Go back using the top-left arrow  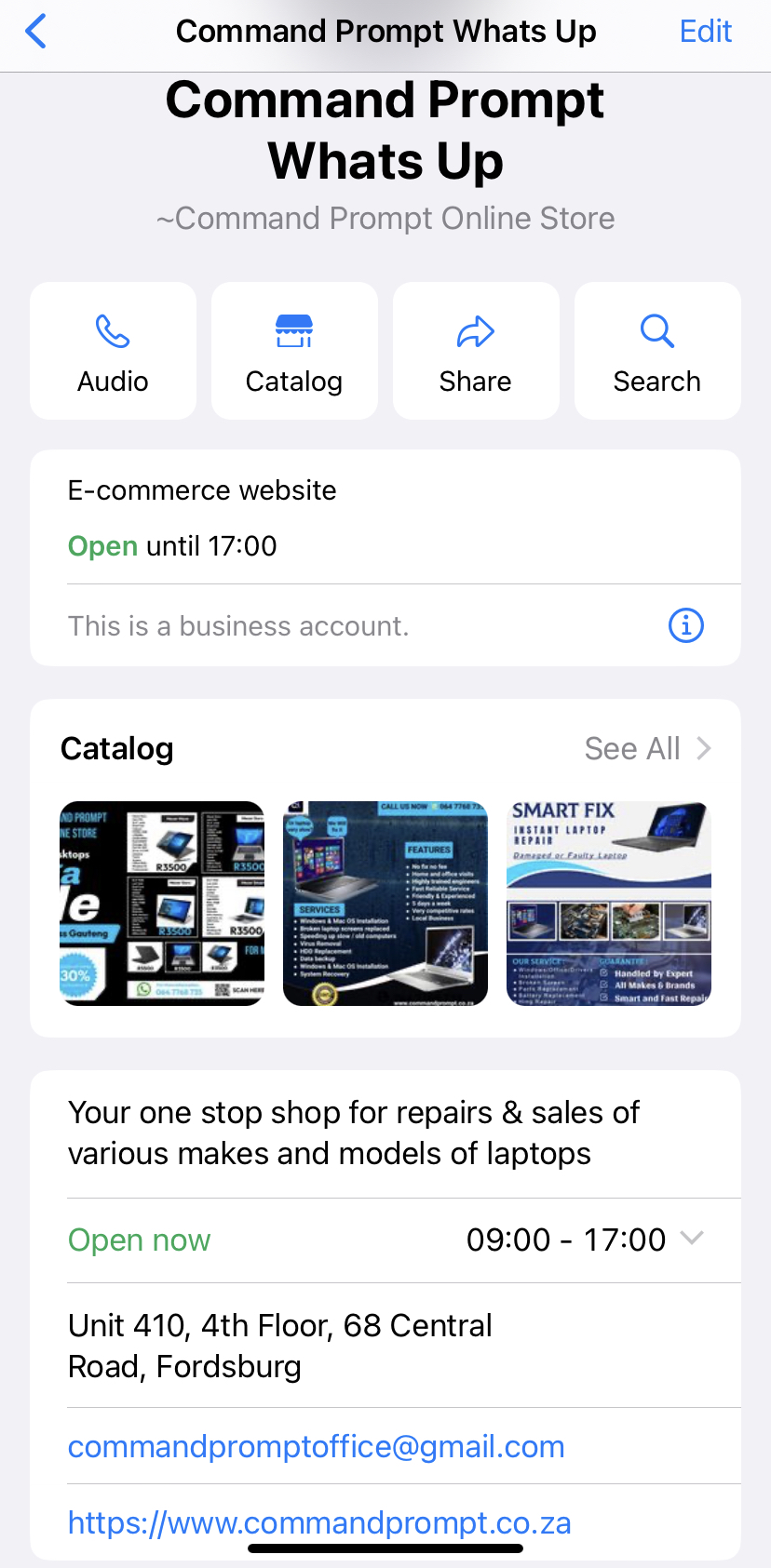(x=36, y=32)
